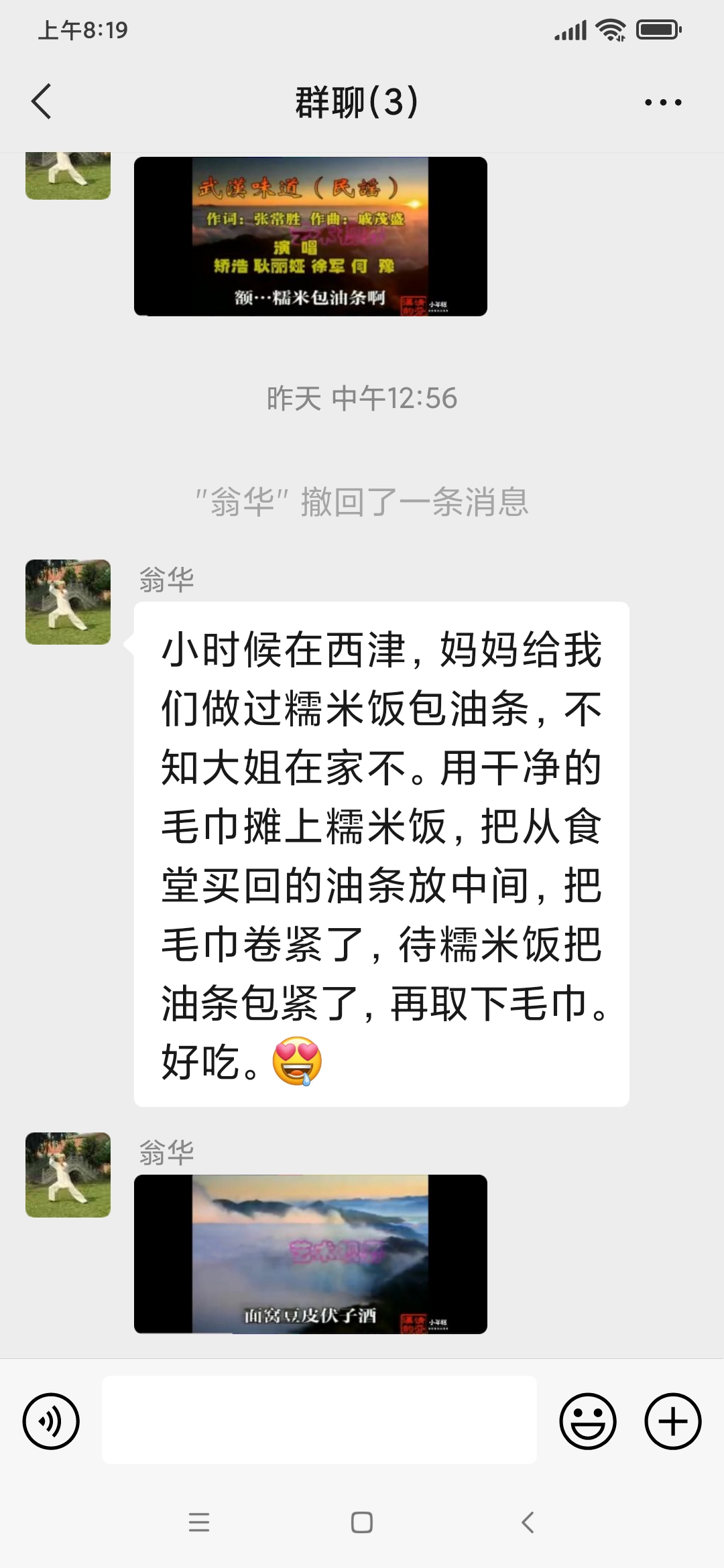The image size is (724, 1568).
Task: Play the video titled 武汉味道（民谣）
Action: click(x=310, y=237)
